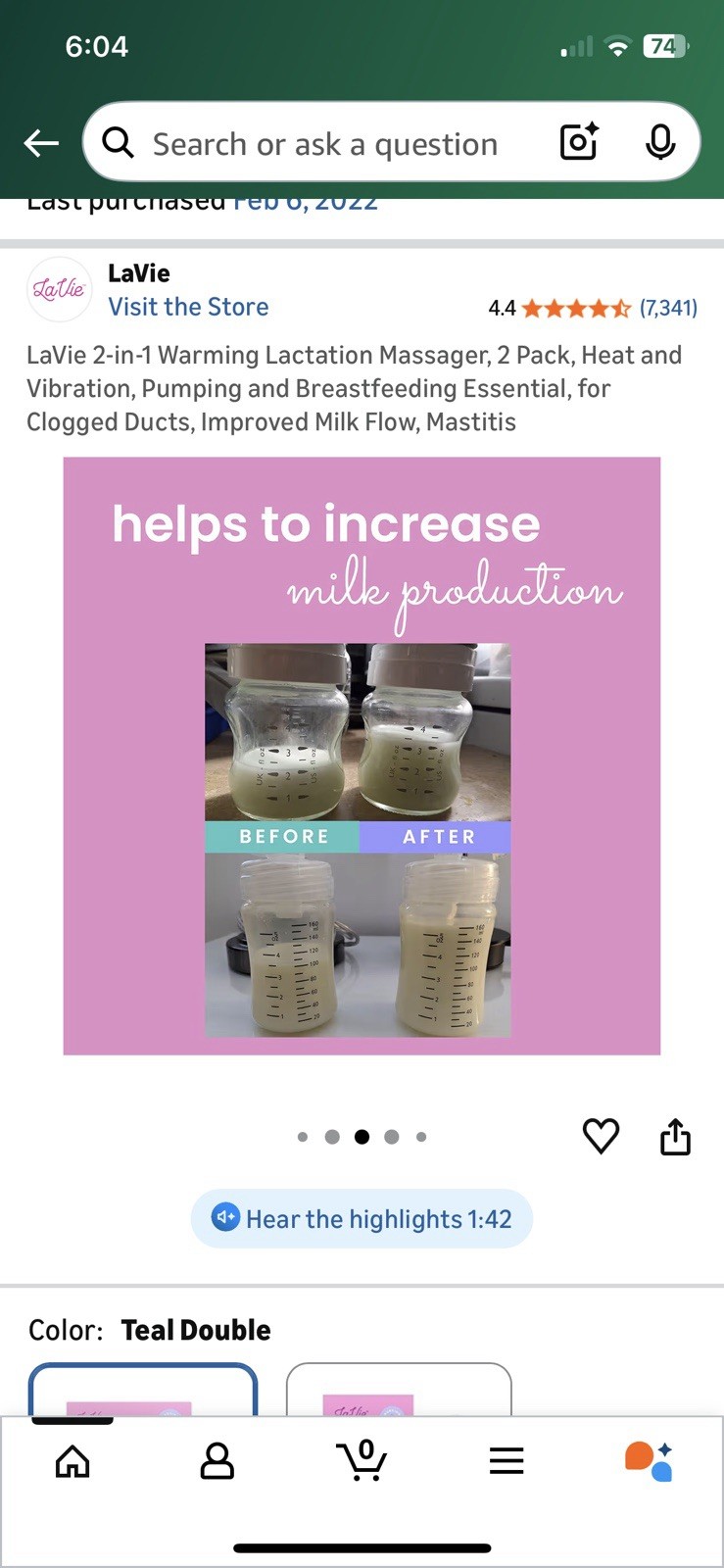Screen dimensions: 724x1568
Task: Add product to list with heart icon
Action: tap(601, 1136)
